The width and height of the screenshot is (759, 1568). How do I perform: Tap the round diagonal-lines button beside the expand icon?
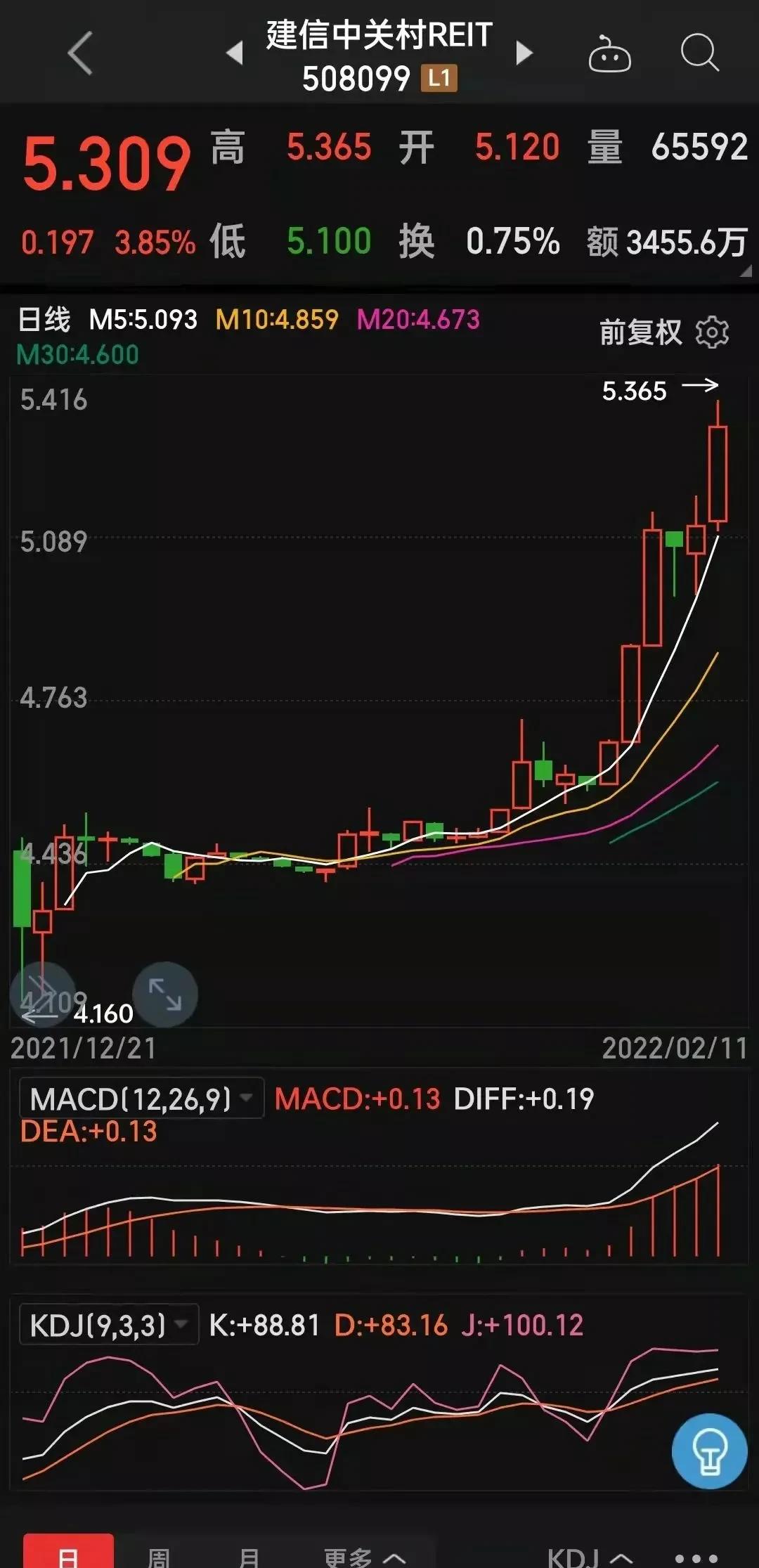42,994
